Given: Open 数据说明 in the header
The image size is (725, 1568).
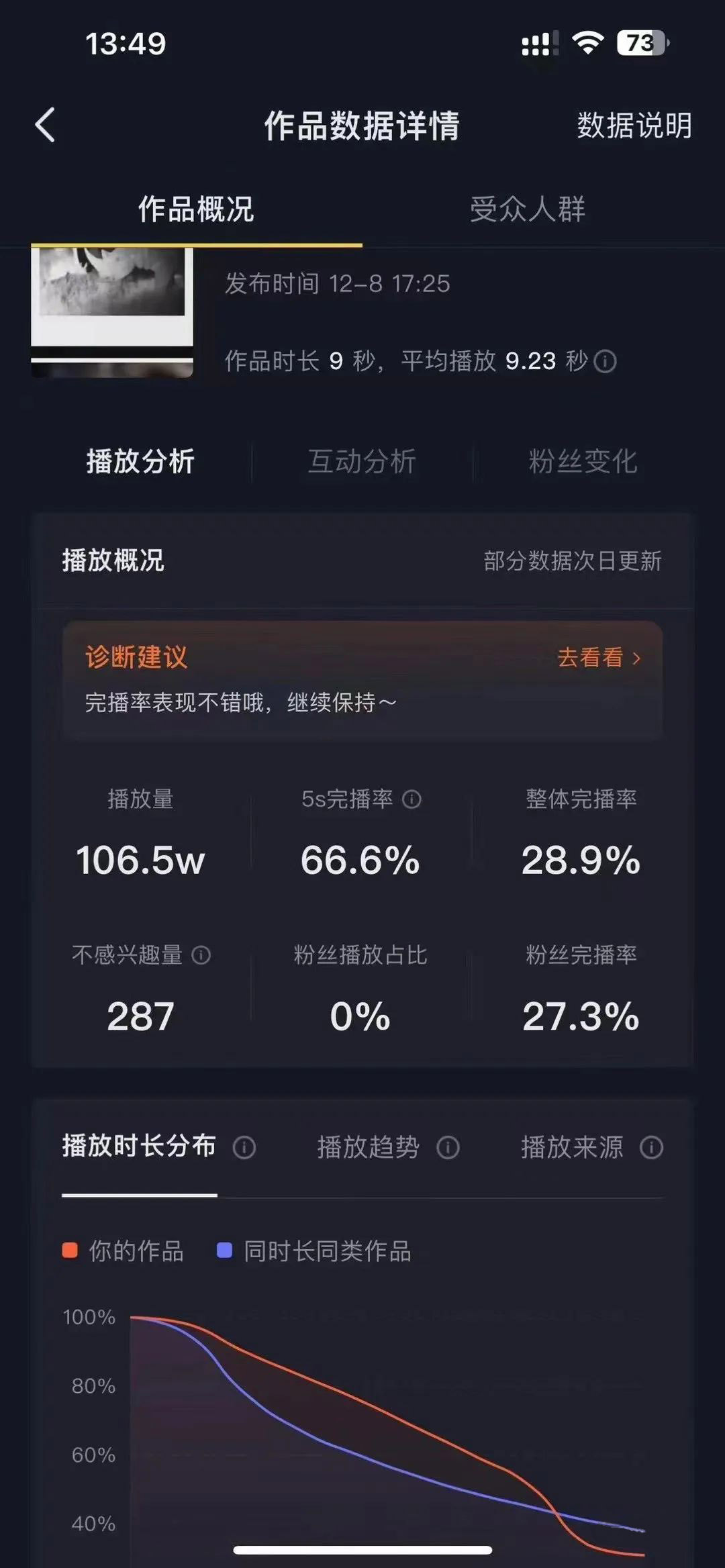Looking at the screenshot, I should (634, 126).
